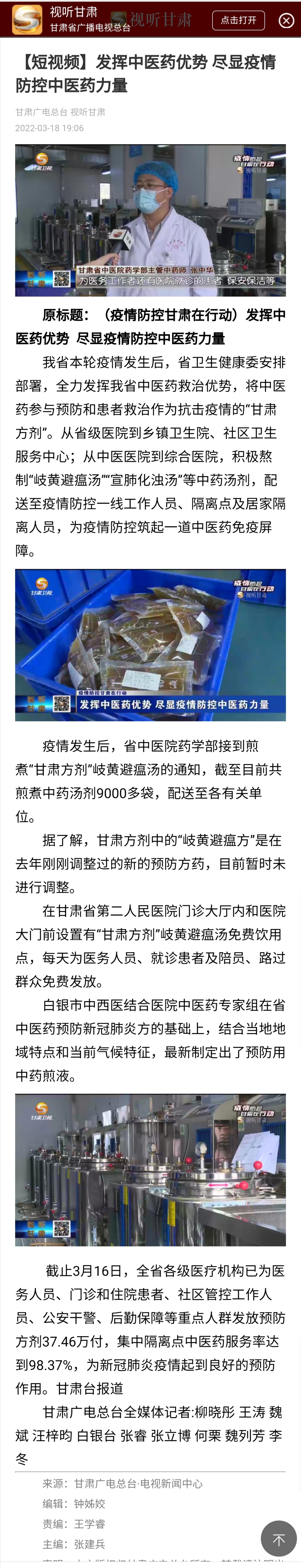Open the interview video image at the top

click(x=150, y=220)
